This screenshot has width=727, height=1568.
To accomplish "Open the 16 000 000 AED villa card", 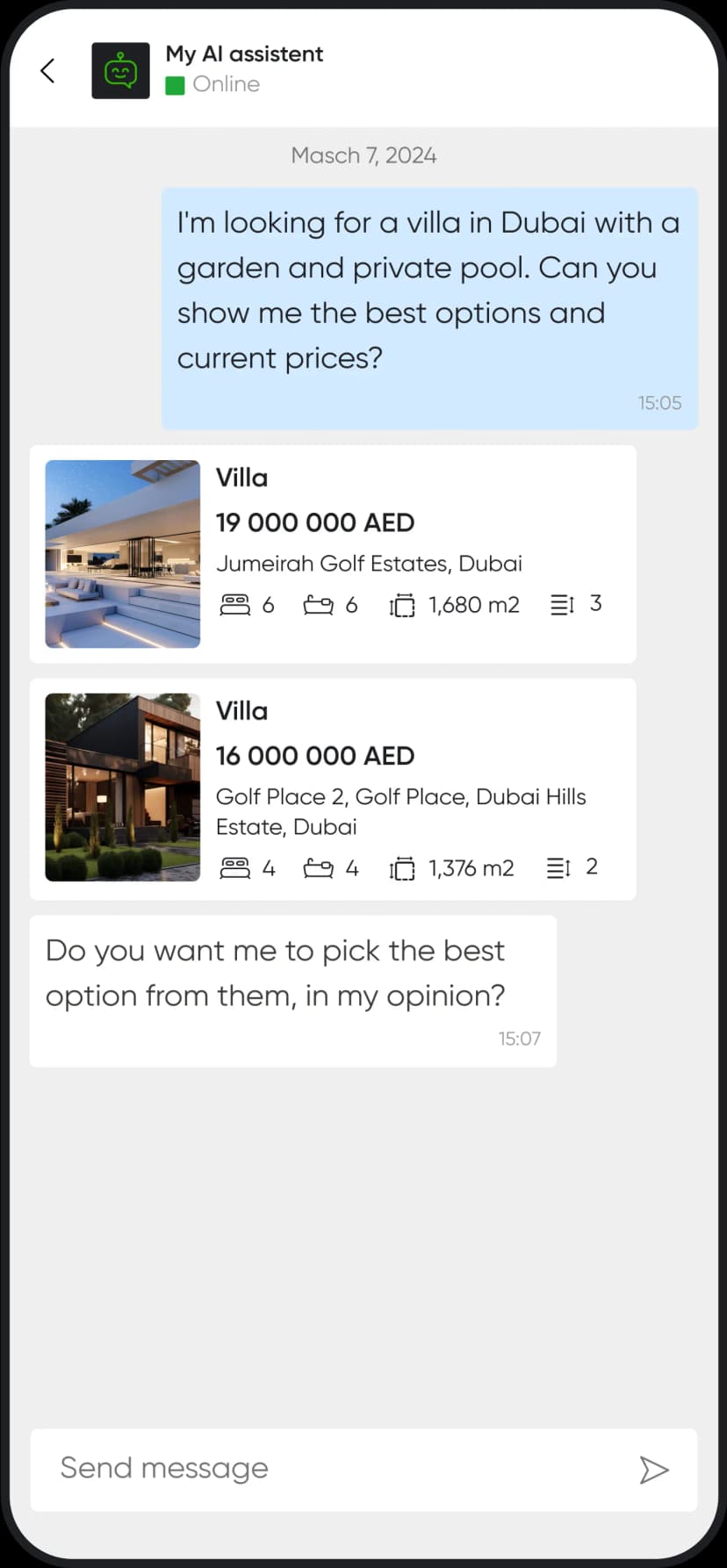I will pyautogui.click(x=333, y=788).
